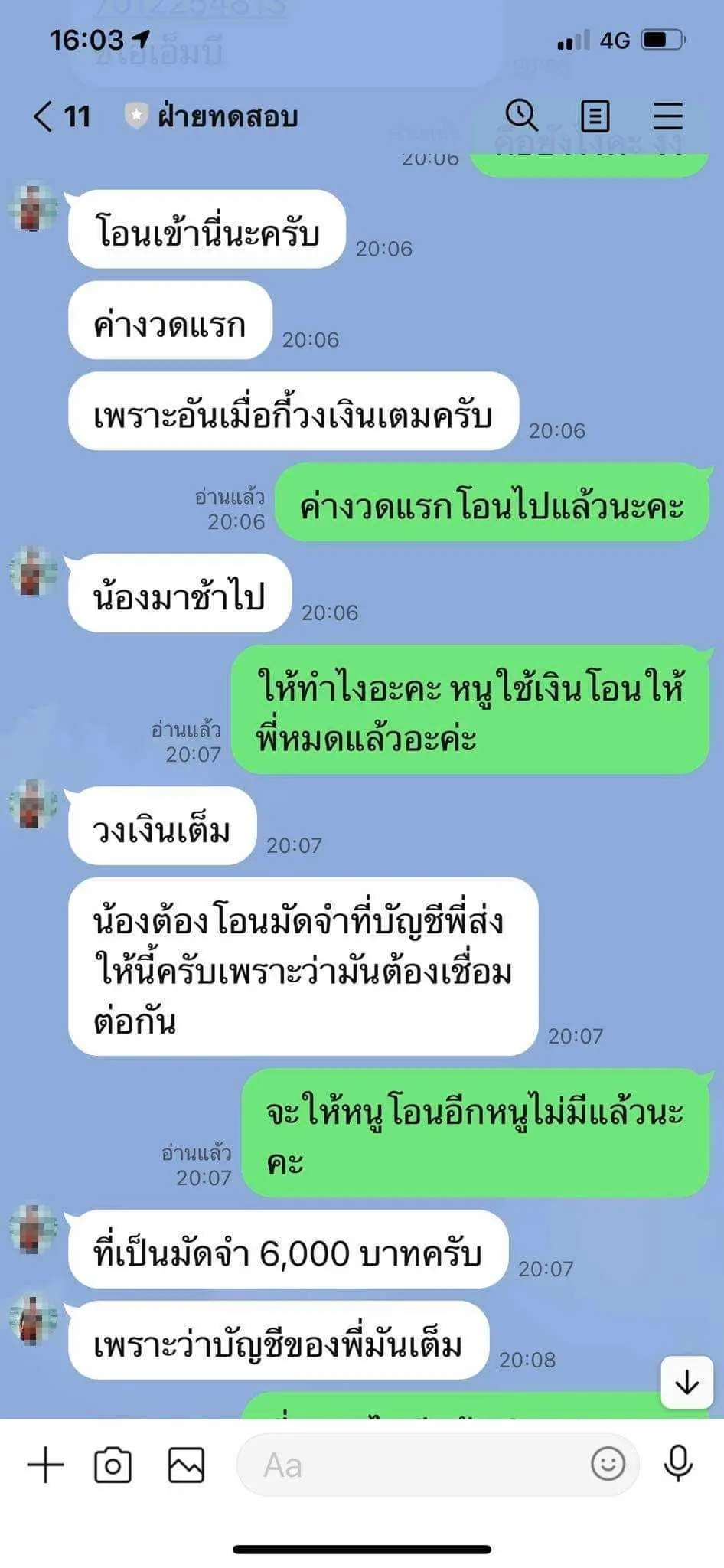Focus the Aa message input field
This screenshot has width=724, height=1568.
[x=413, y=1465]
